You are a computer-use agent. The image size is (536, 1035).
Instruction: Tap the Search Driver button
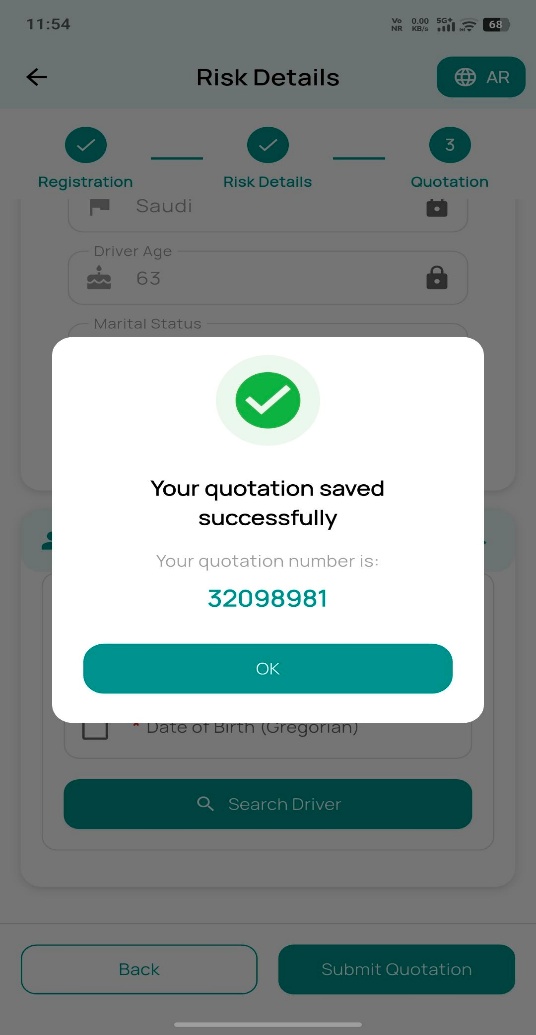pos(267,803)
